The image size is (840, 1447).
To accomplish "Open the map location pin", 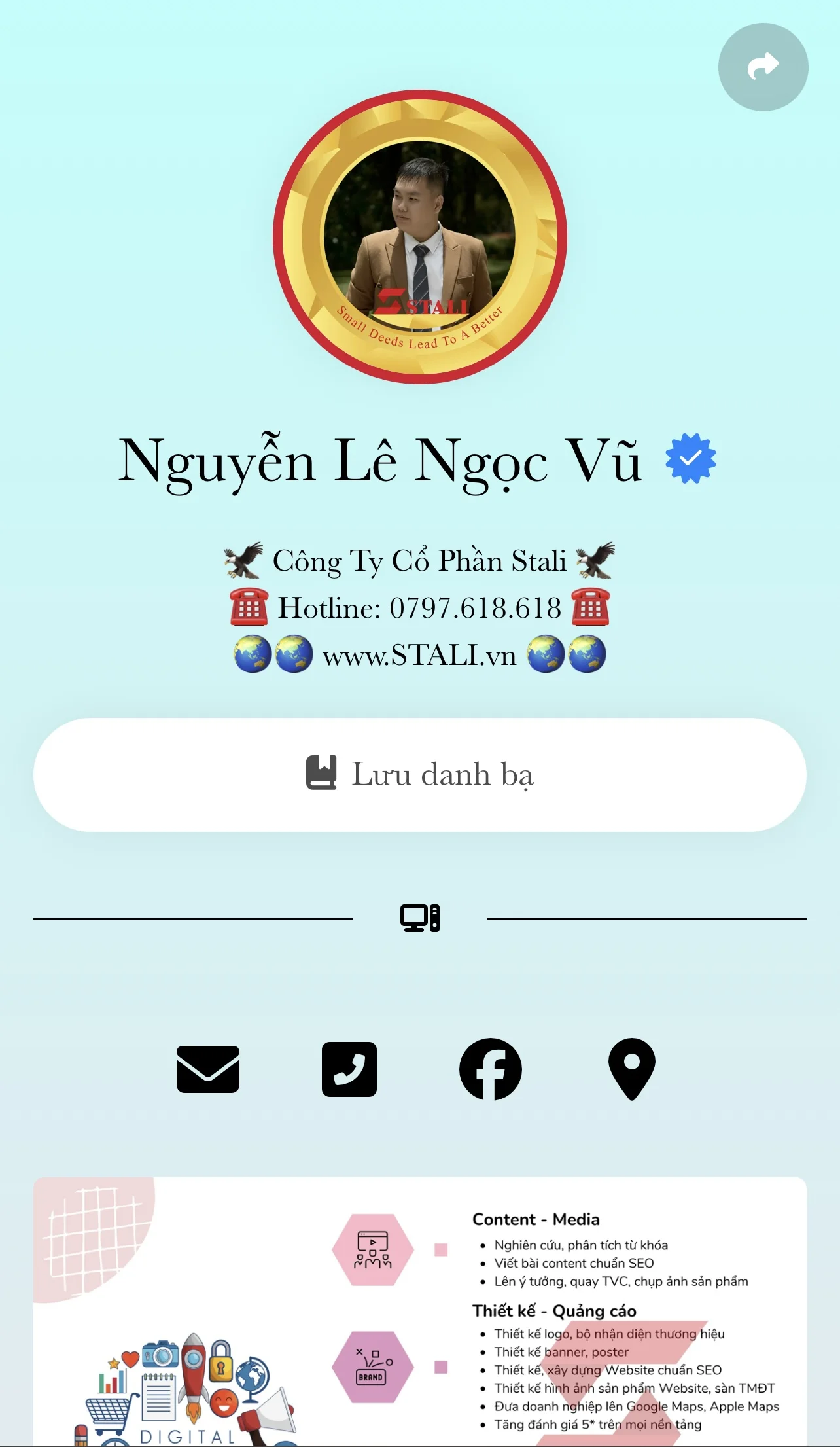I will (x=632, y=1069).
